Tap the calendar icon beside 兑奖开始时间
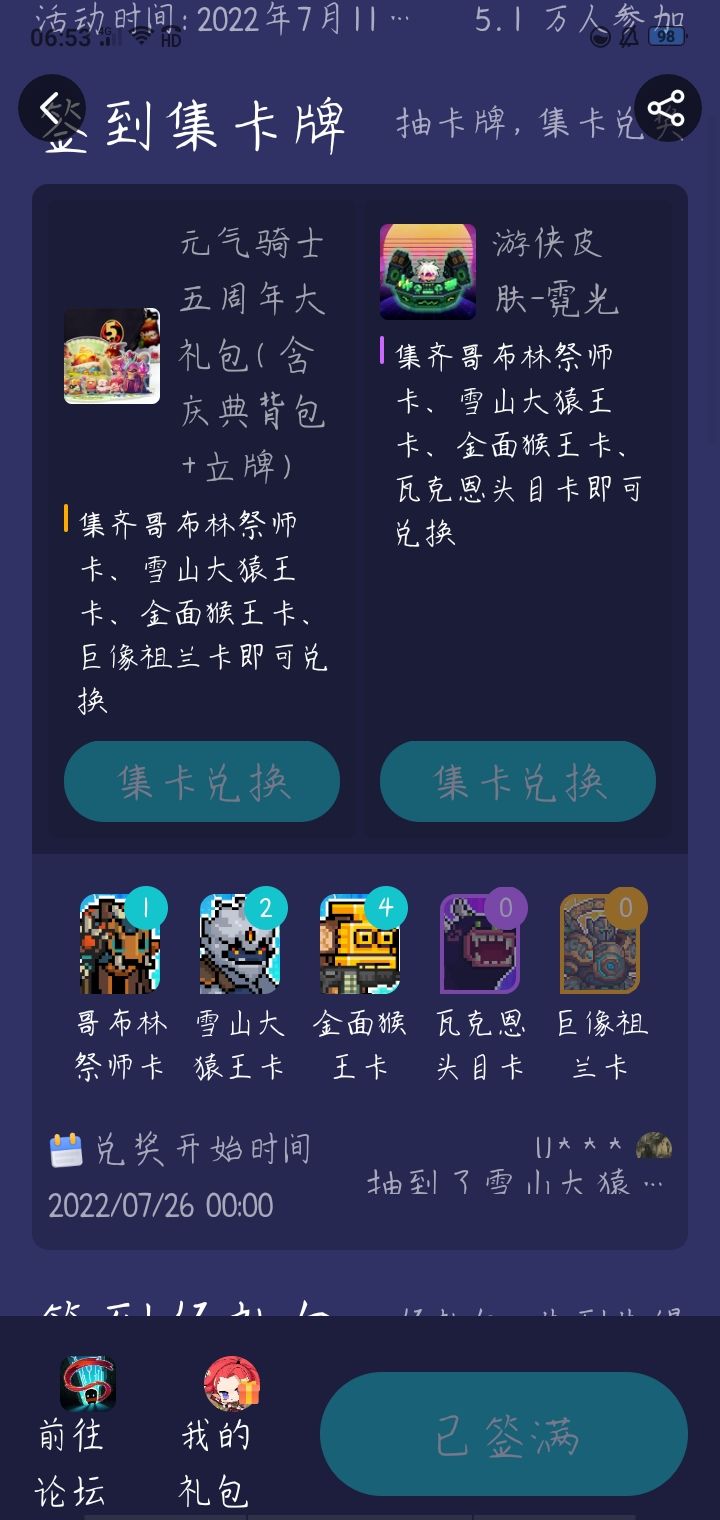This screenshot has height=1520, width=720. 67,1148
